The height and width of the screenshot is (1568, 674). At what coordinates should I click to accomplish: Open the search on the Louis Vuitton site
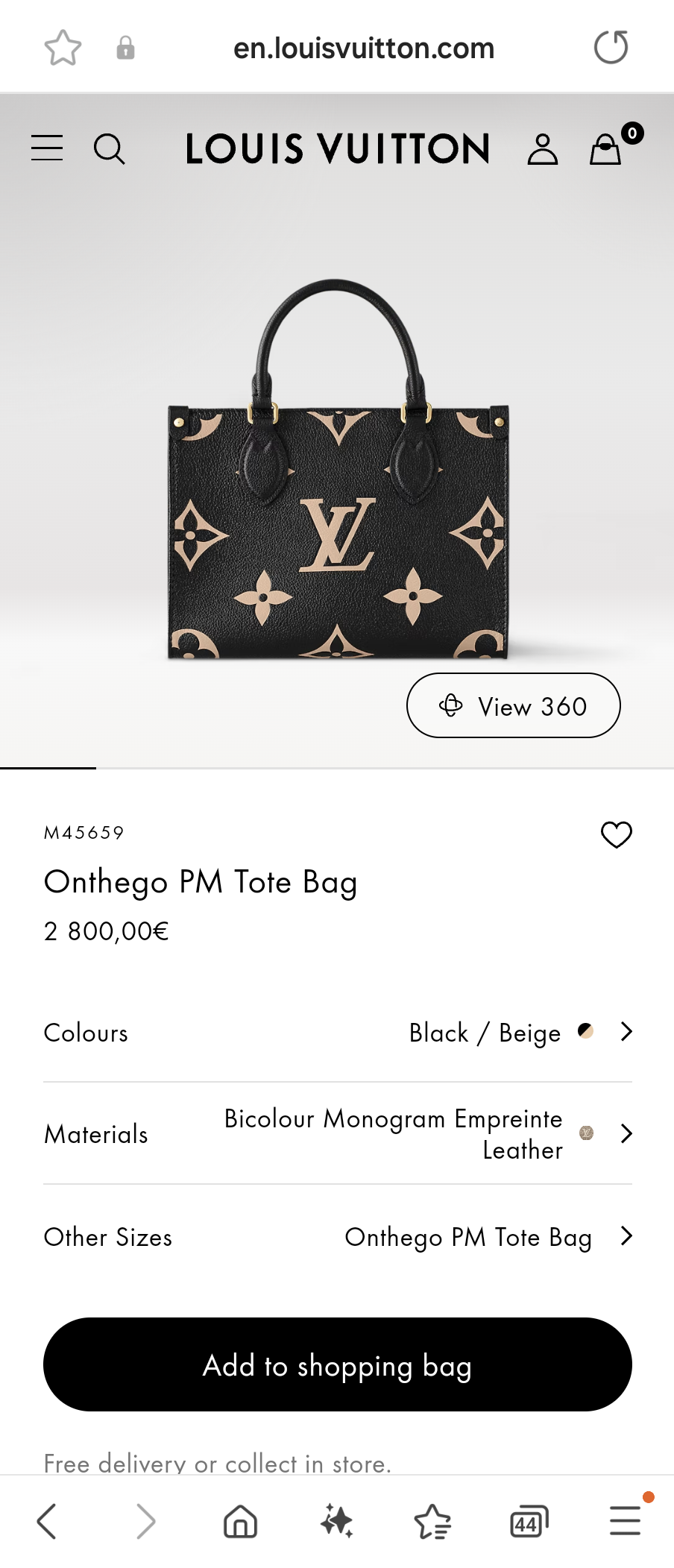point(110,148)
